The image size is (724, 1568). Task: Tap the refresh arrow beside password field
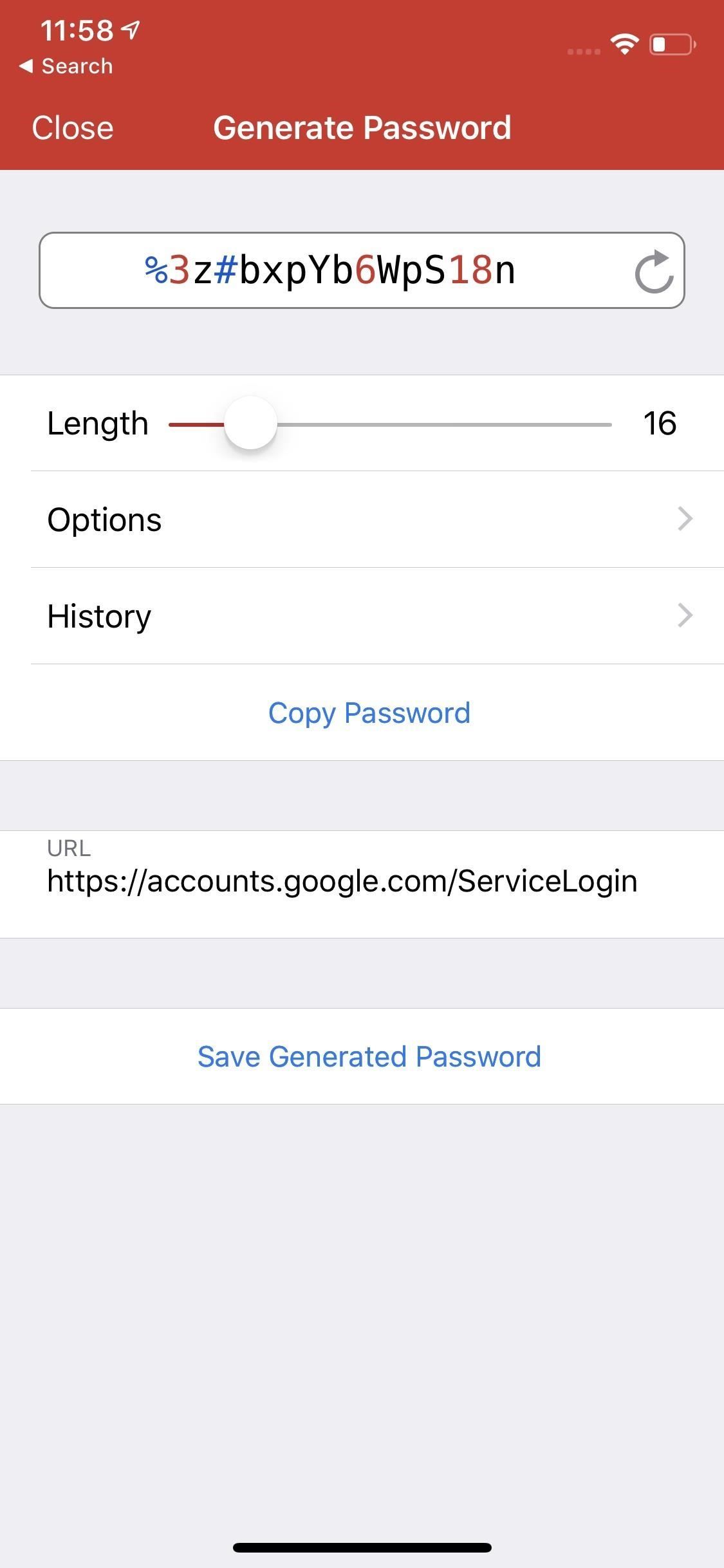[653, 271]
